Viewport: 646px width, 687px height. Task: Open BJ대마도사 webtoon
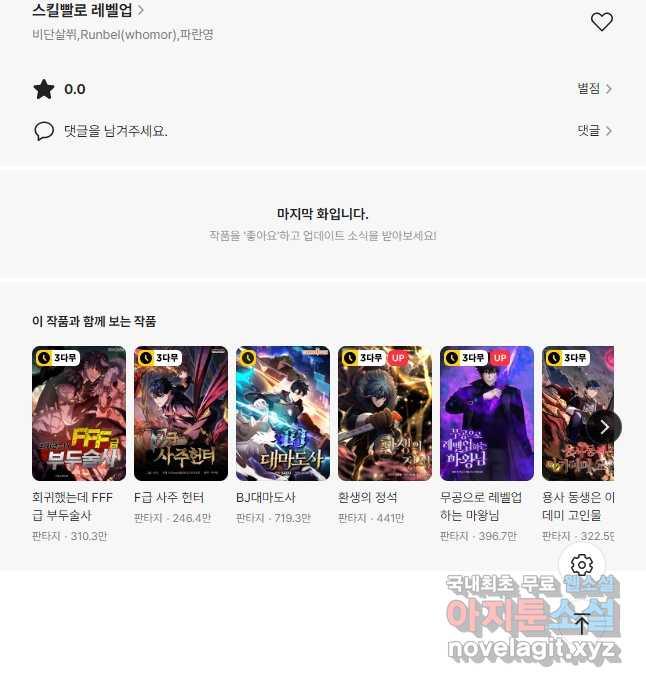coord(283,414)
